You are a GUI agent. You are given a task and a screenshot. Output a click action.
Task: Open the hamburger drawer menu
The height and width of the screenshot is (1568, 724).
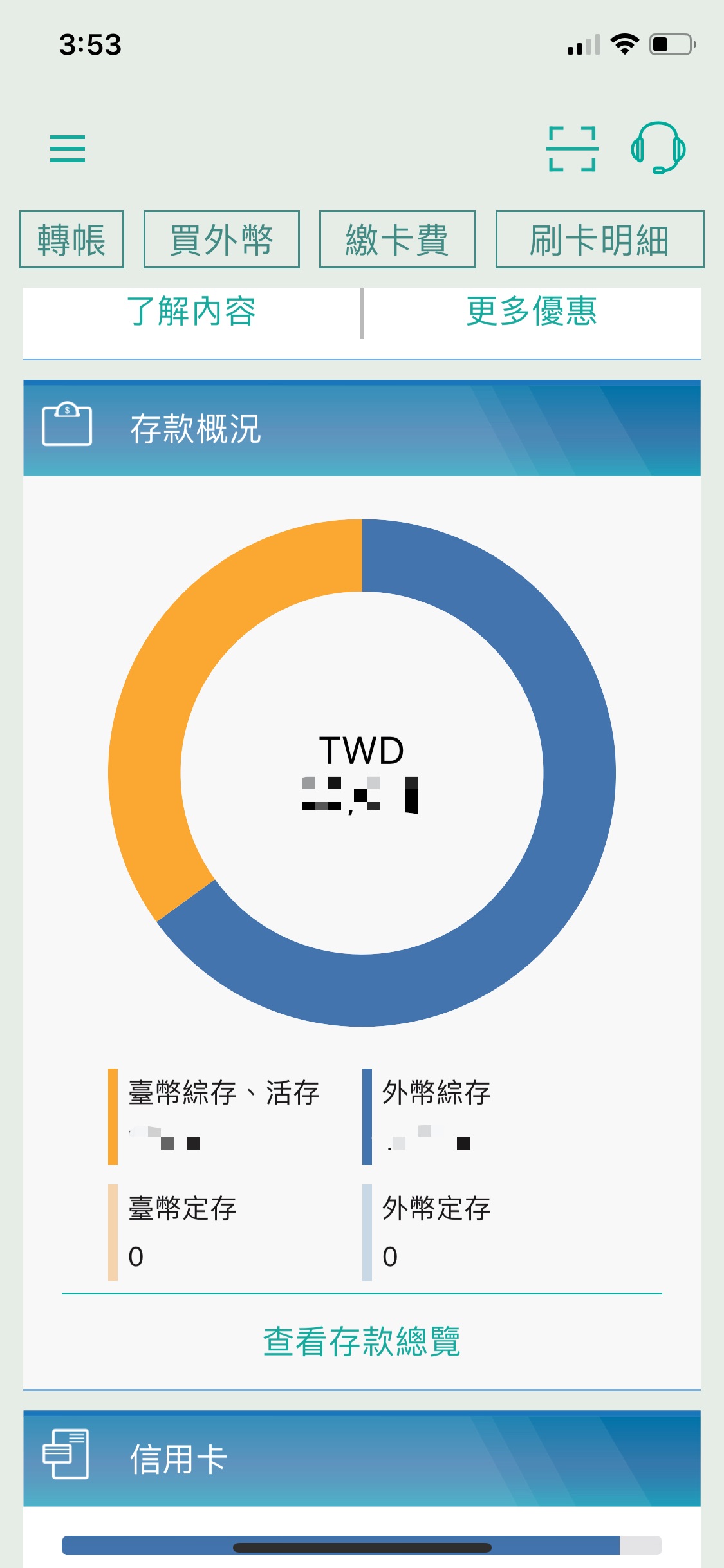(x=68, y=149)
